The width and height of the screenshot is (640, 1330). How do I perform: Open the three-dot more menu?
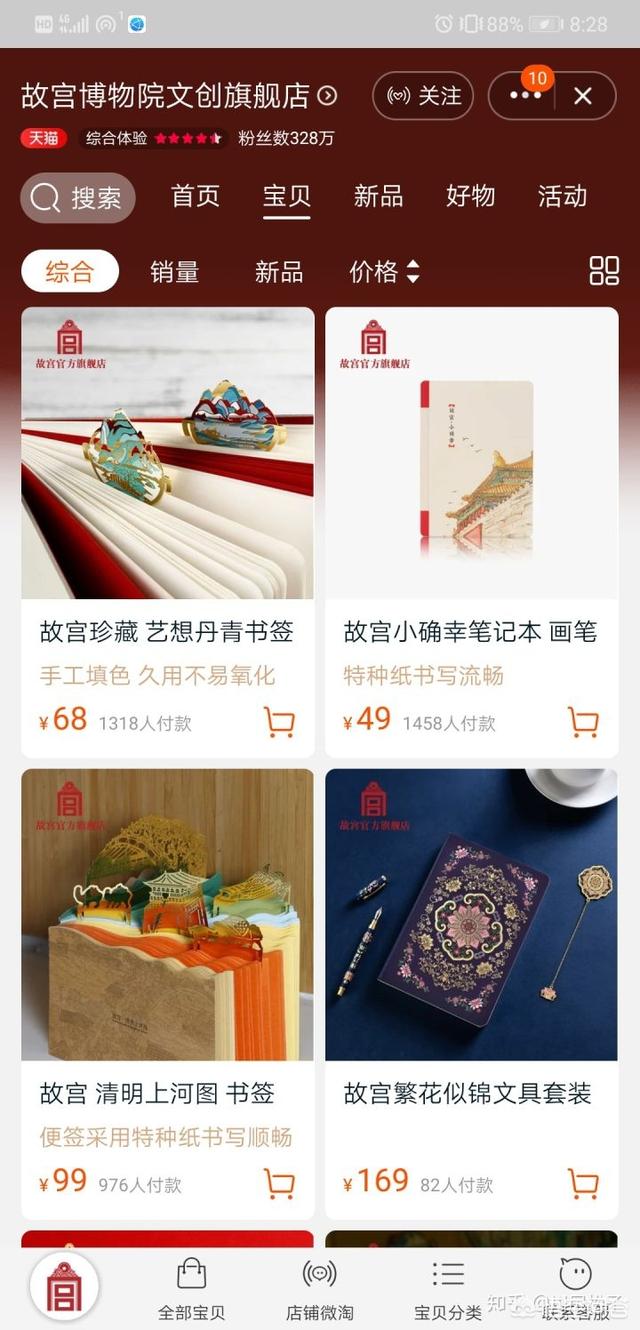[x=525, y=96]
